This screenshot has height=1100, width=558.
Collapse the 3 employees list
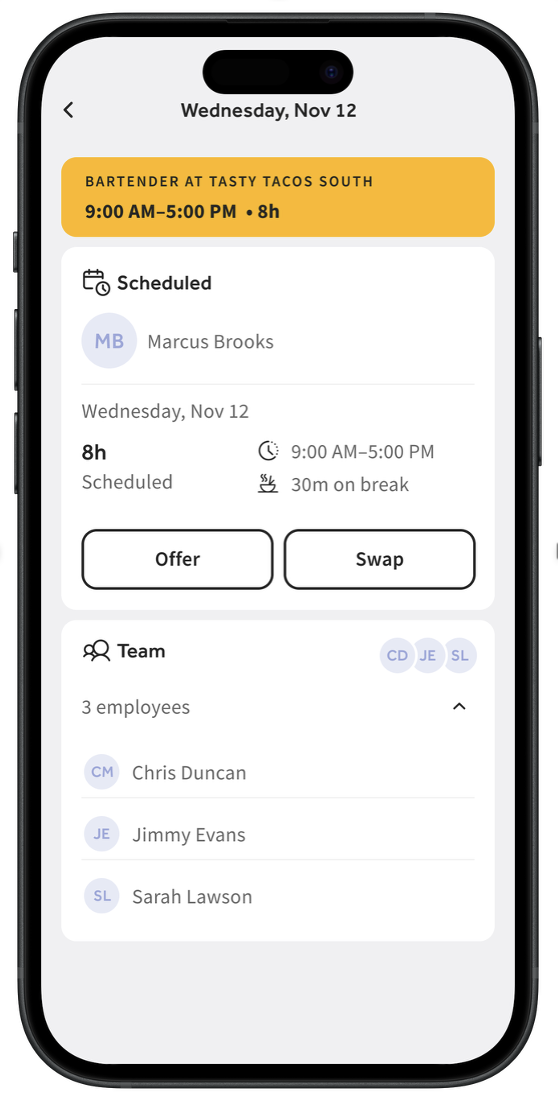pos(459,706)
